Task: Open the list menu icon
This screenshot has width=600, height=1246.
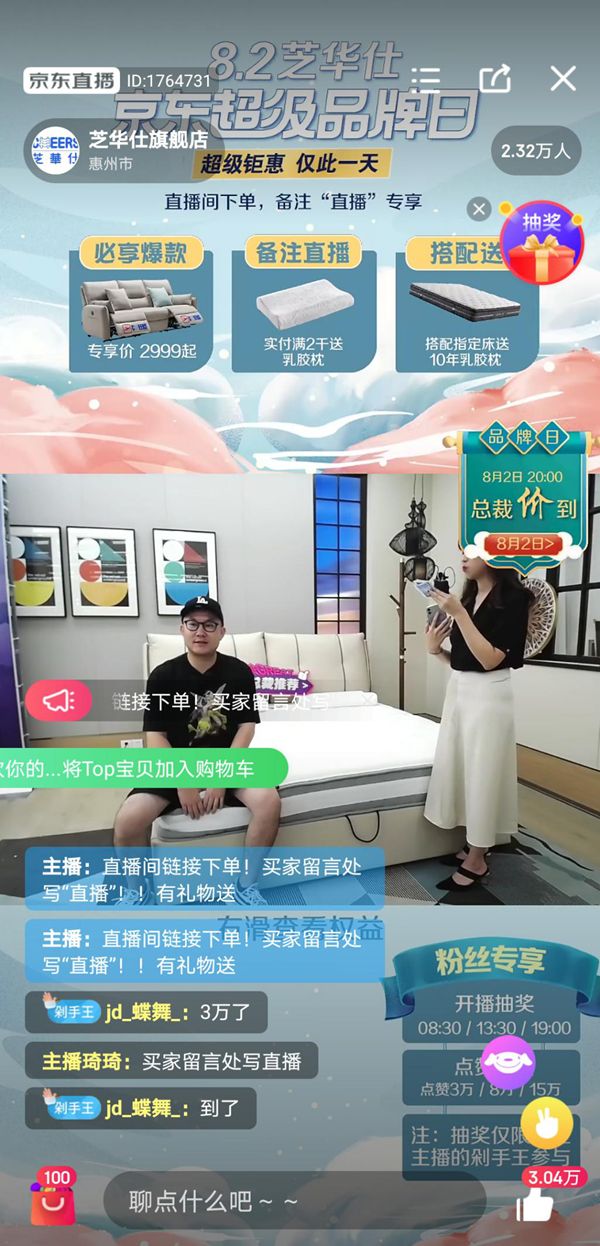Action: pos(427,79)
